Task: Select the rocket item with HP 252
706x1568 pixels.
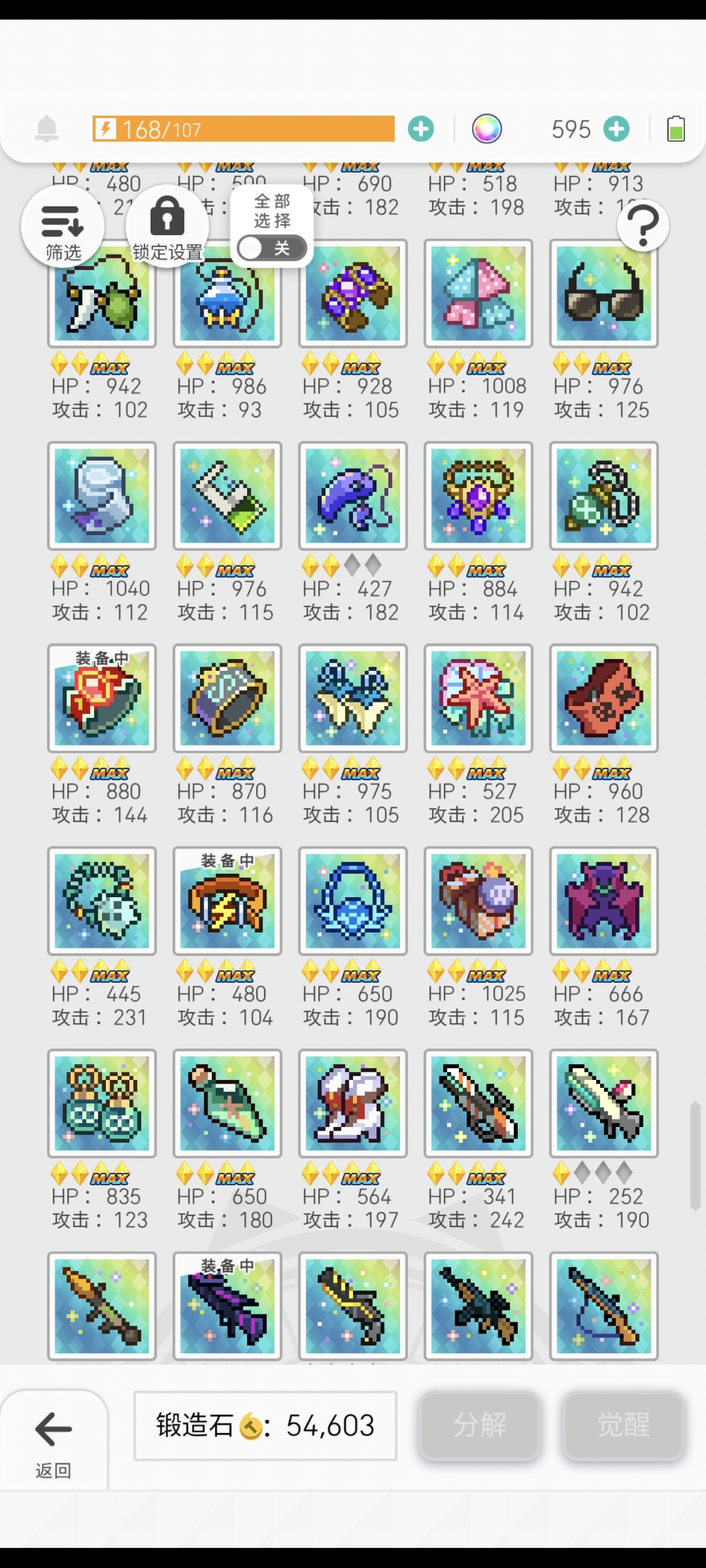Action: point(604,1103)
